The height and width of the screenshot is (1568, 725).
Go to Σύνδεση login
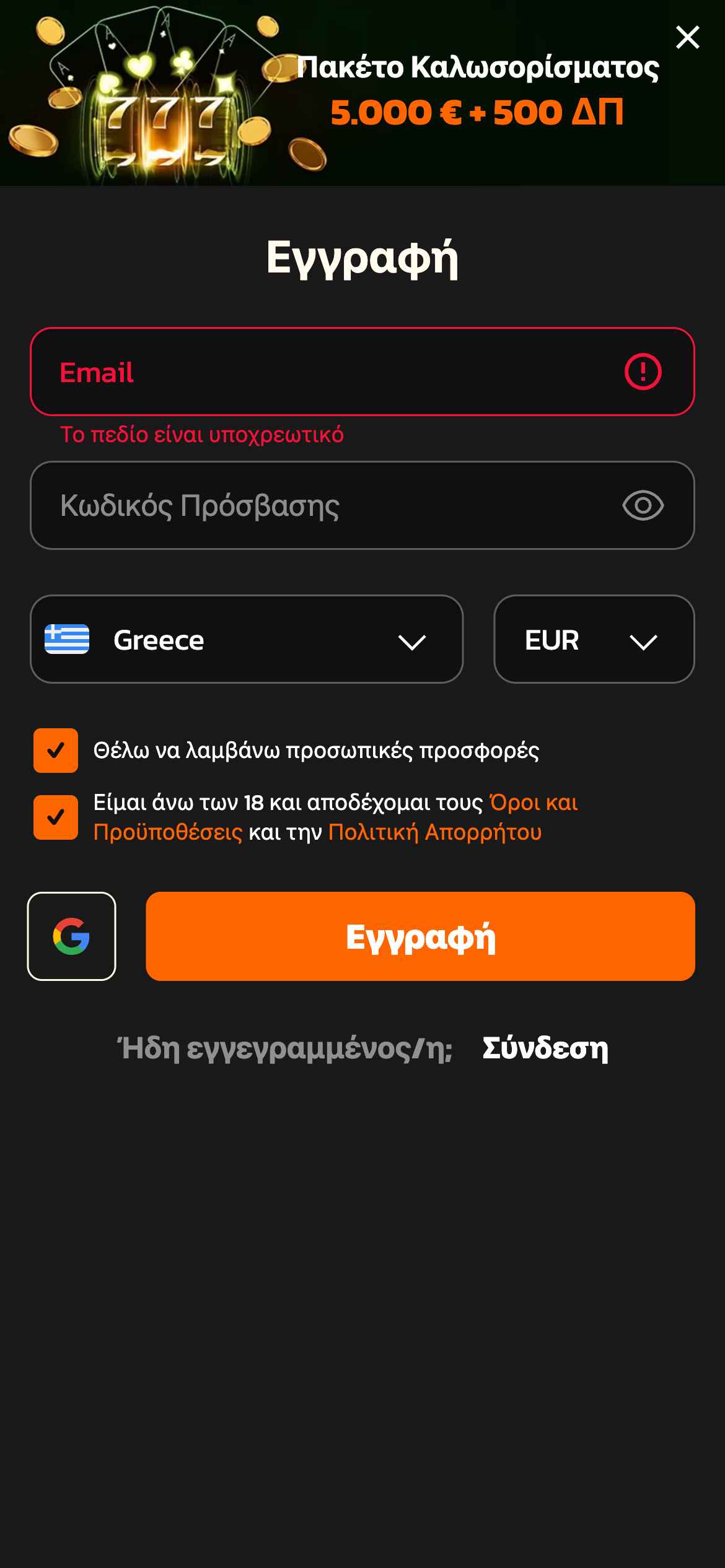545,1048
